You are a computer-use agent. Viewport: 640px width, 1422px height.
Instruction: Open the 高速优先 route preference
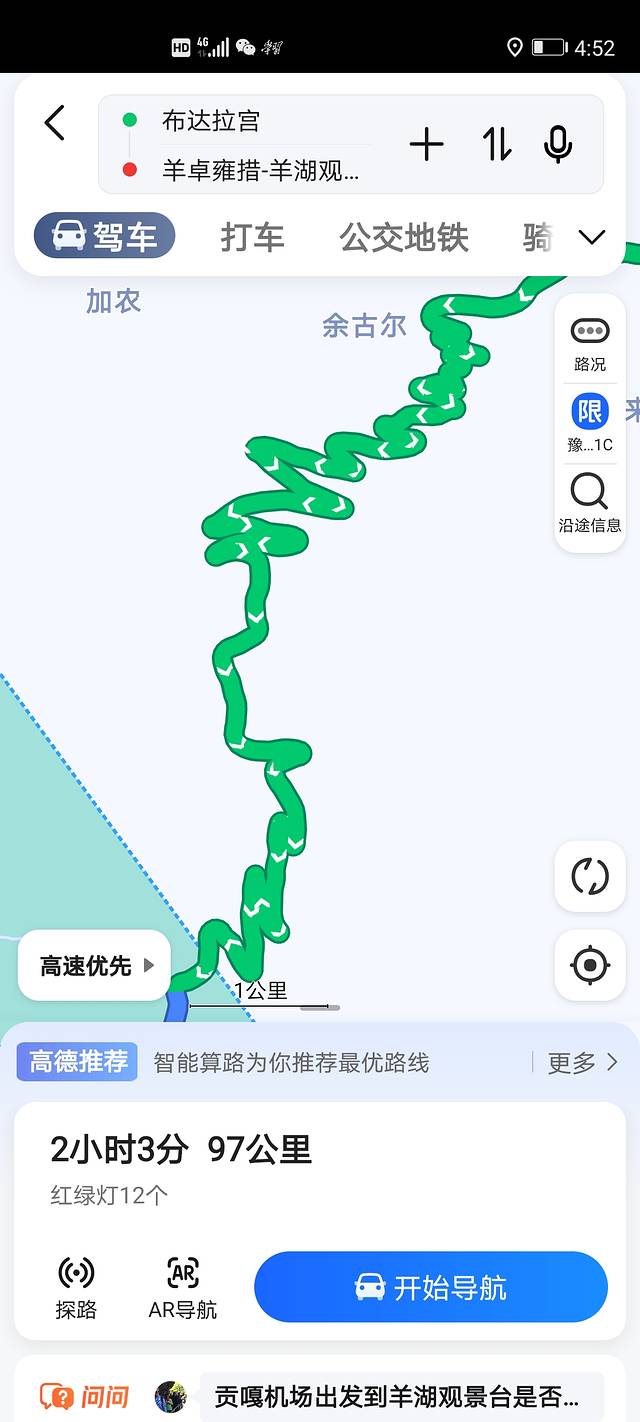95,965
